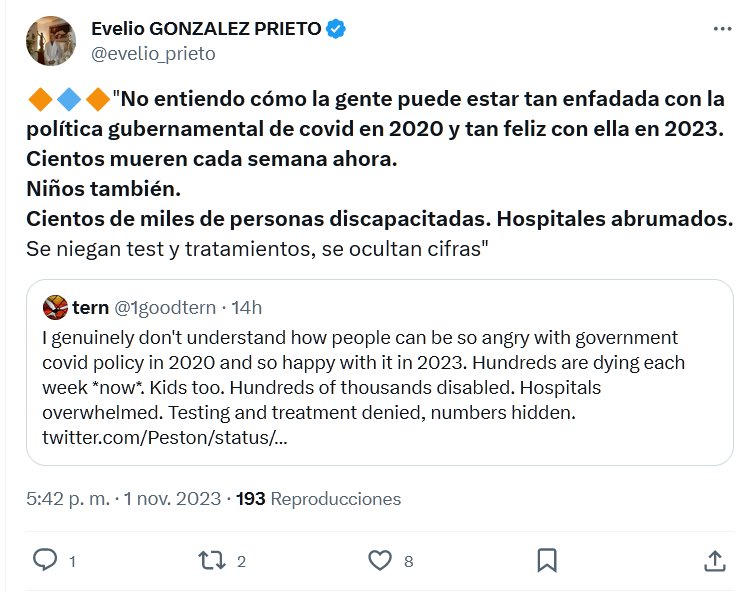Reply to this tweet
Viewport: 740px width, 592px height.
(45, 560)
